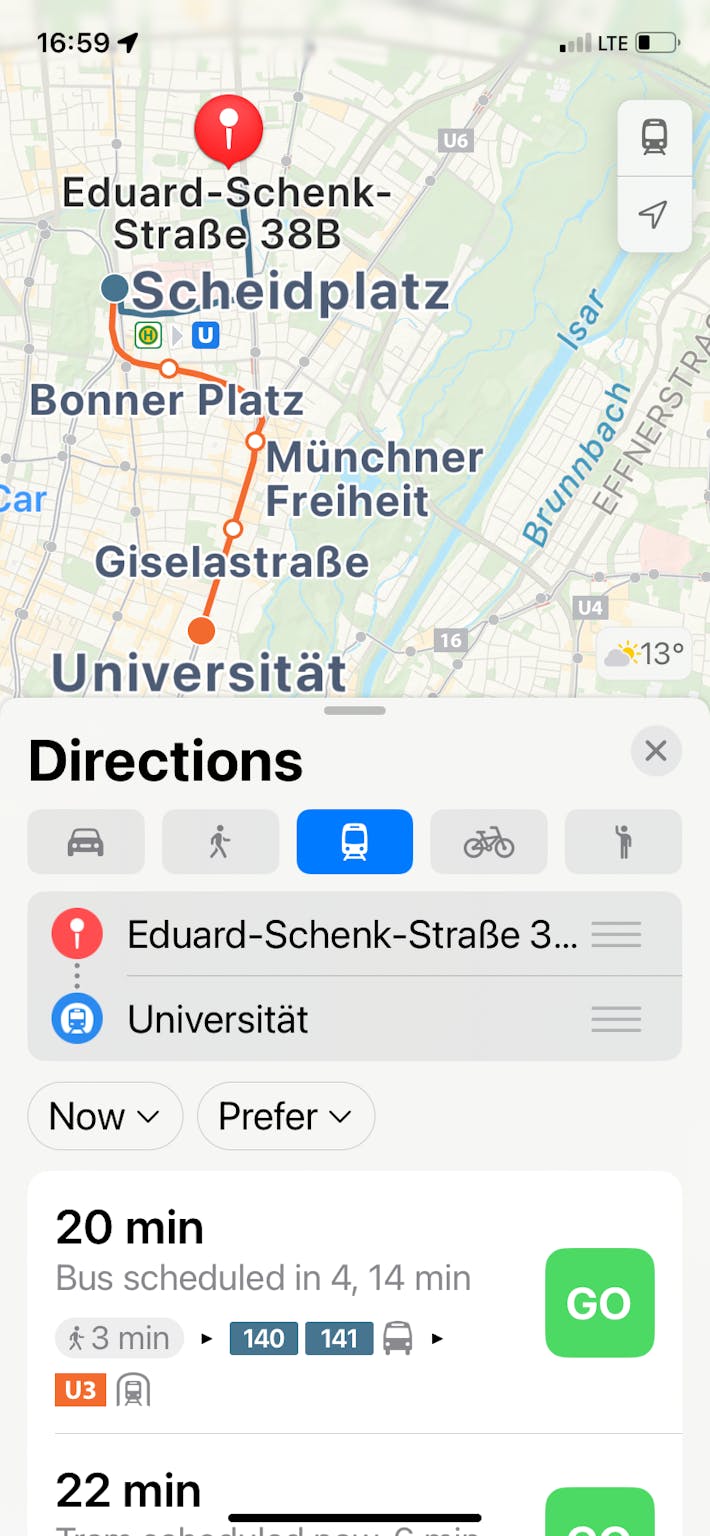The image size is (710, 1536).
Task: Tap the Eduard-Schenk-Straße 38B map pin
Action: (229, 130)
